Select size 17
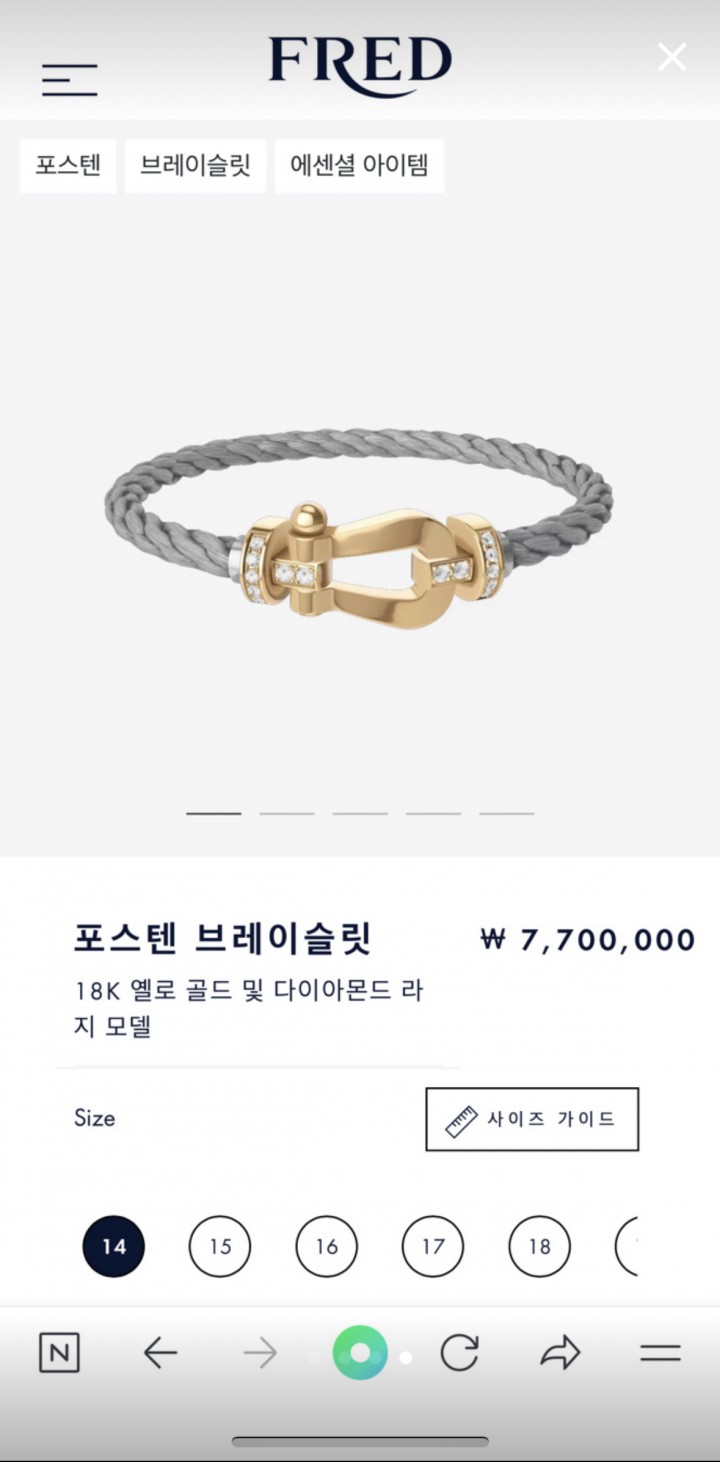This screenshot has height=1462, width=720. (433, 1246)
